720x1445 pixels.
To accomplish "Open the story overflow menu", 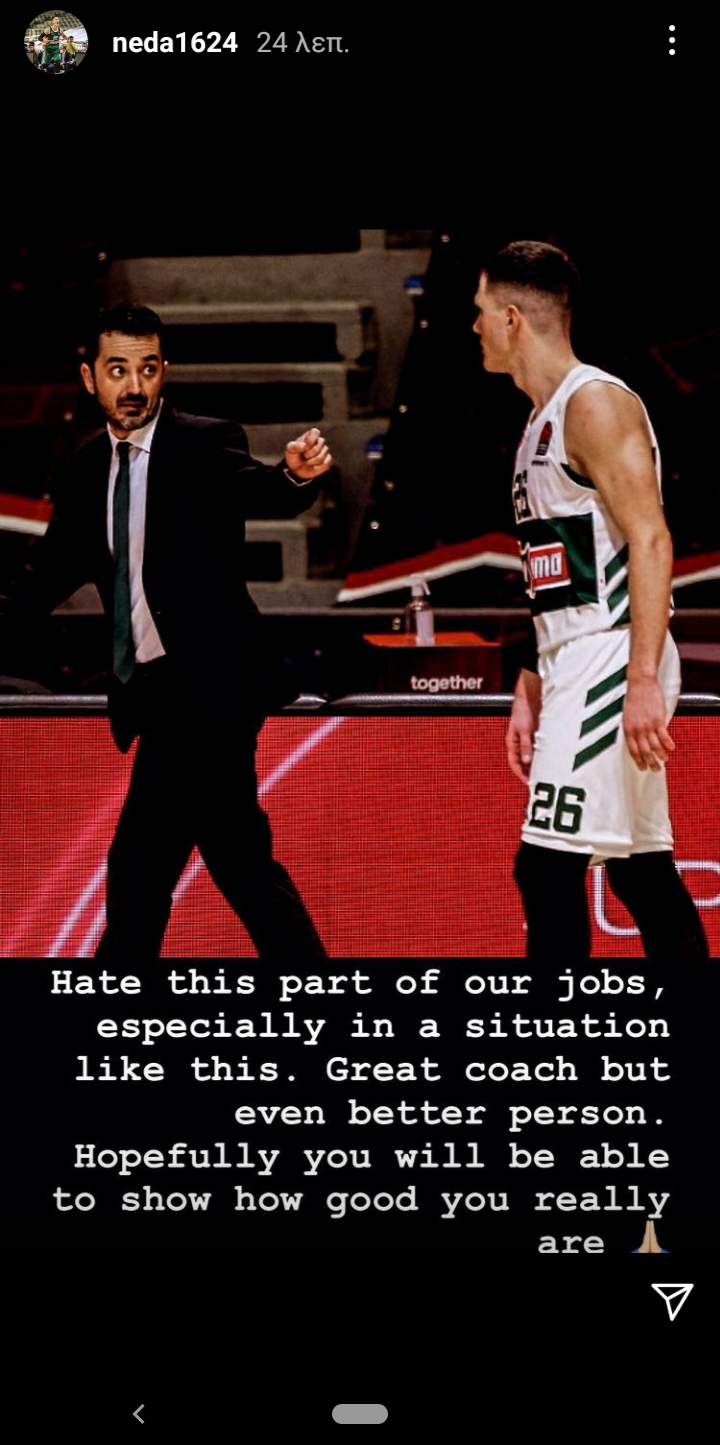I will pos(672,41).
